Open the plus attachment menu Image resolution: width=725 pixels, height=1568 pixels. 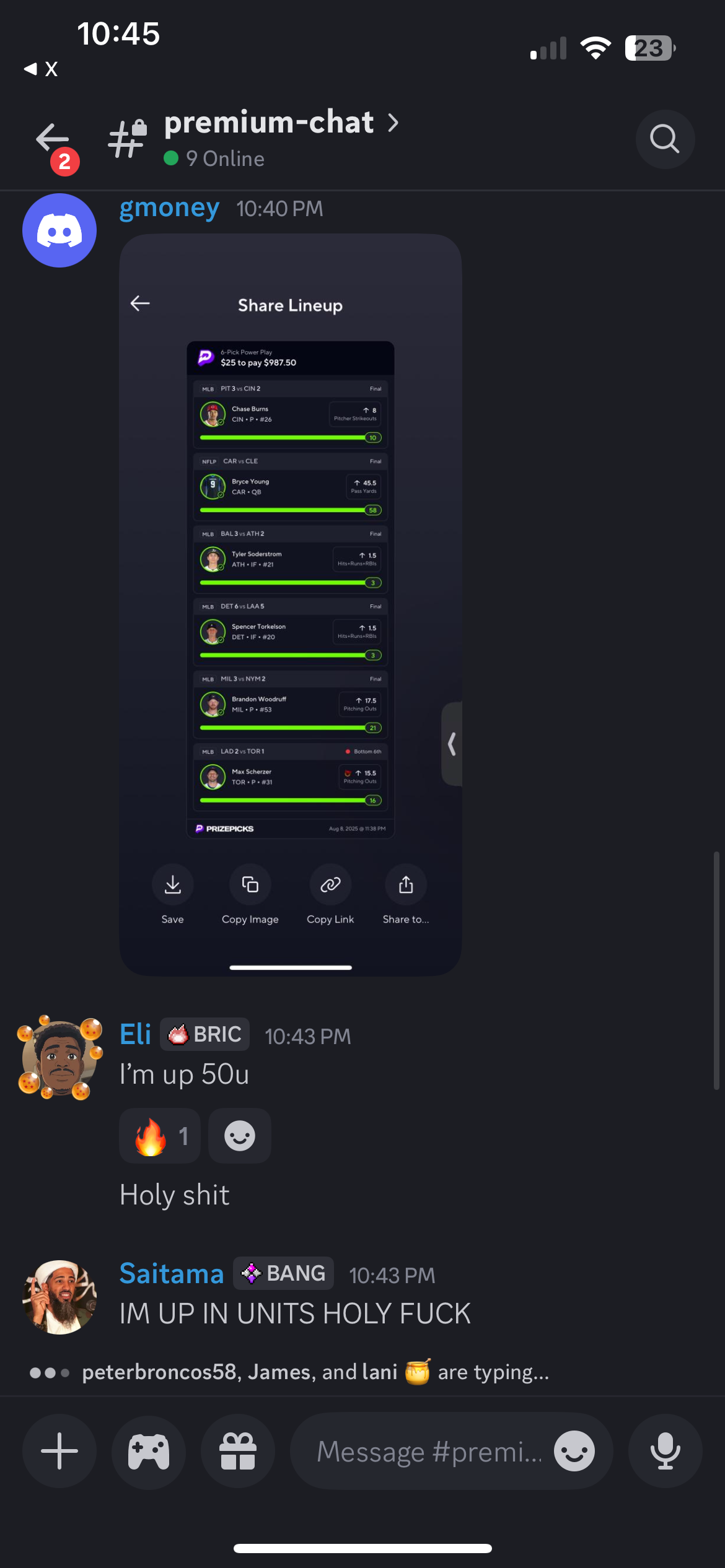click(59, 1451)
